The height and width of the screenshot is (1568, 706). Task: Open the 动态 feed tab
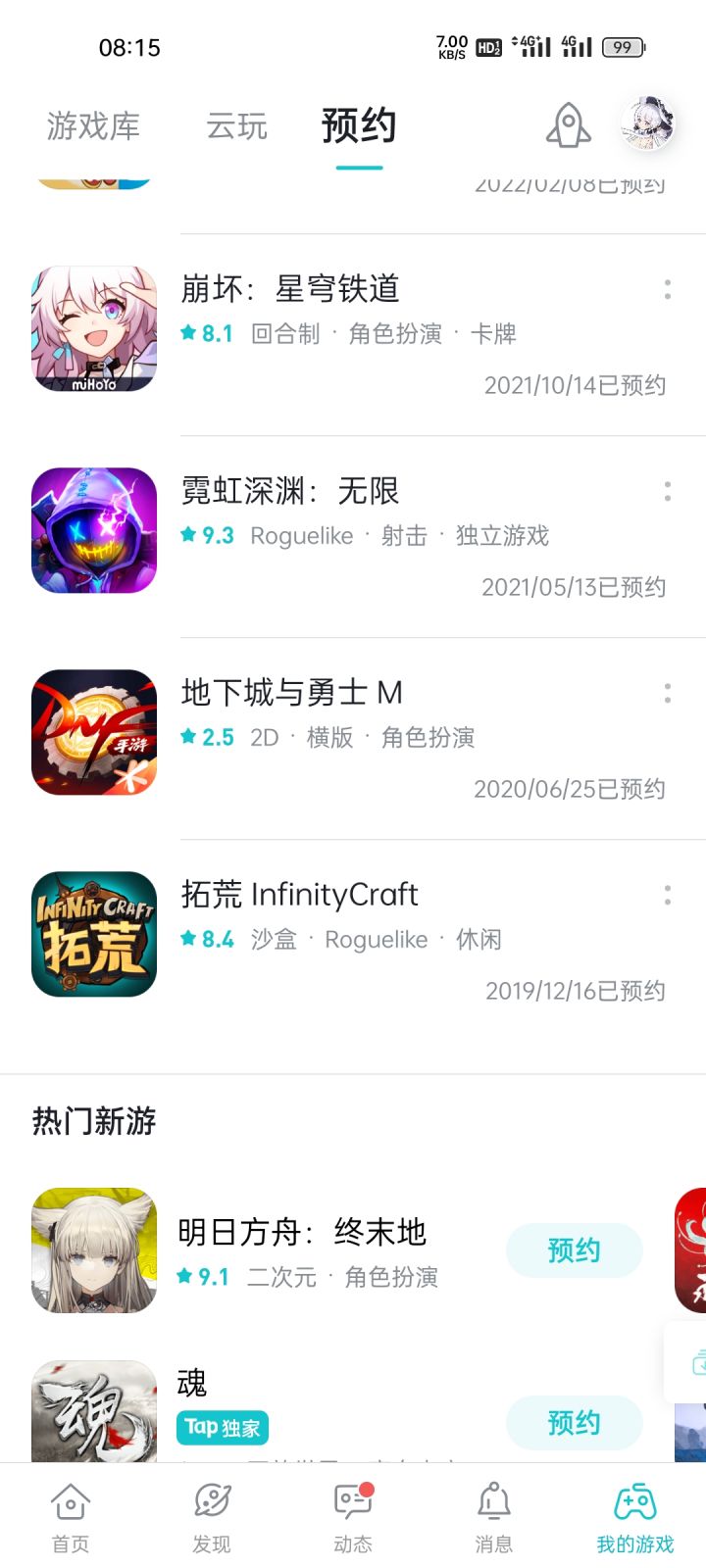point(353,1517)
